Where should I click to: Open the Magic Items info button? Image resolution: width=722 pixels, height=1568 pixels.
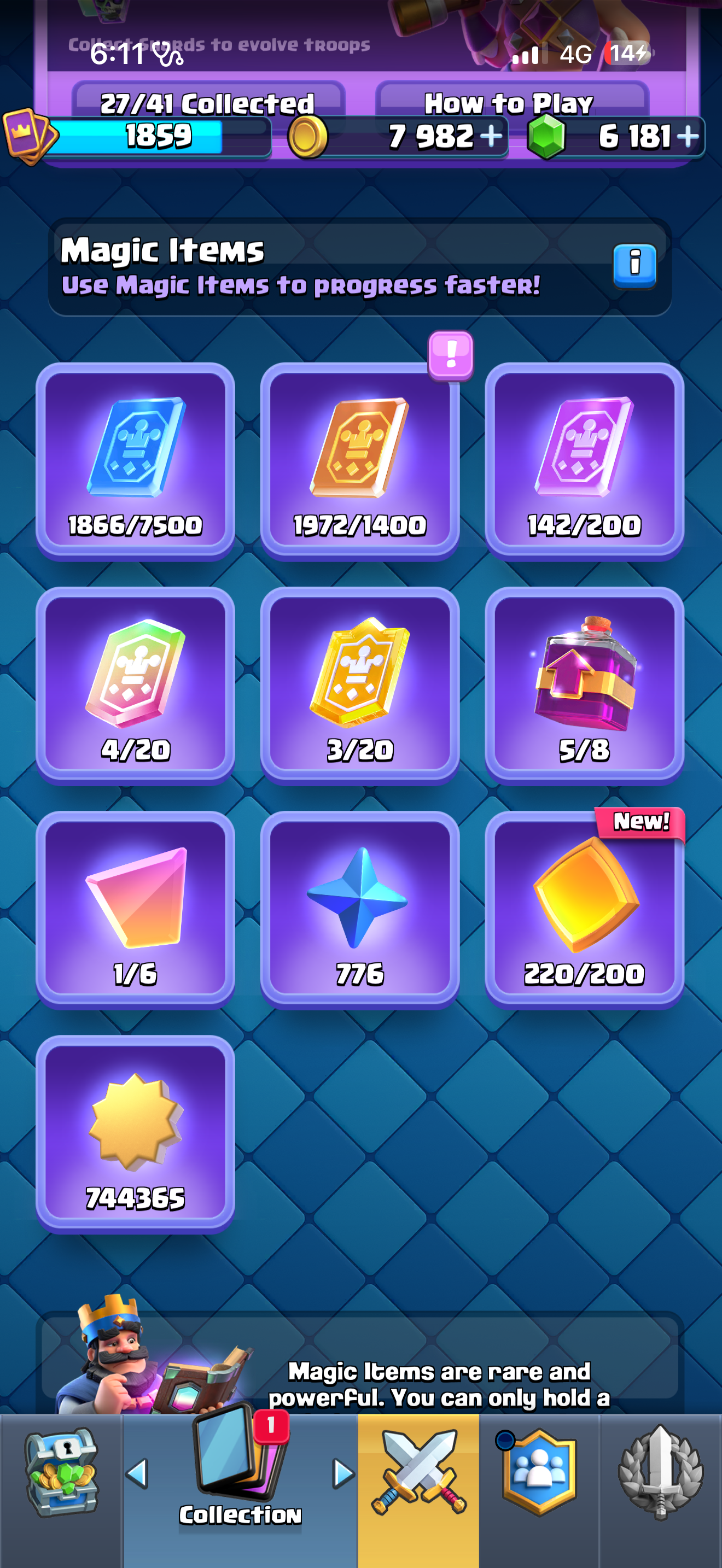(634, 265)
